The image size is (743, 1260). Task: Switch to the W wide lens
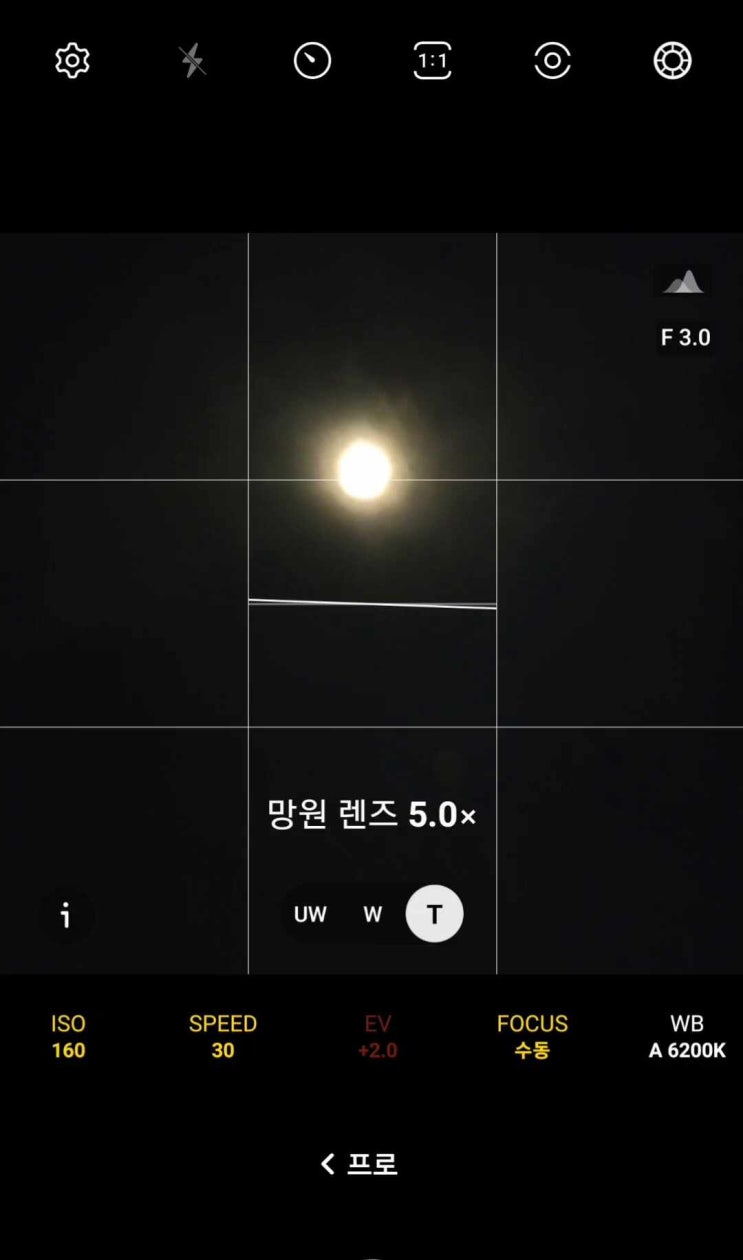tap(372, 914)
